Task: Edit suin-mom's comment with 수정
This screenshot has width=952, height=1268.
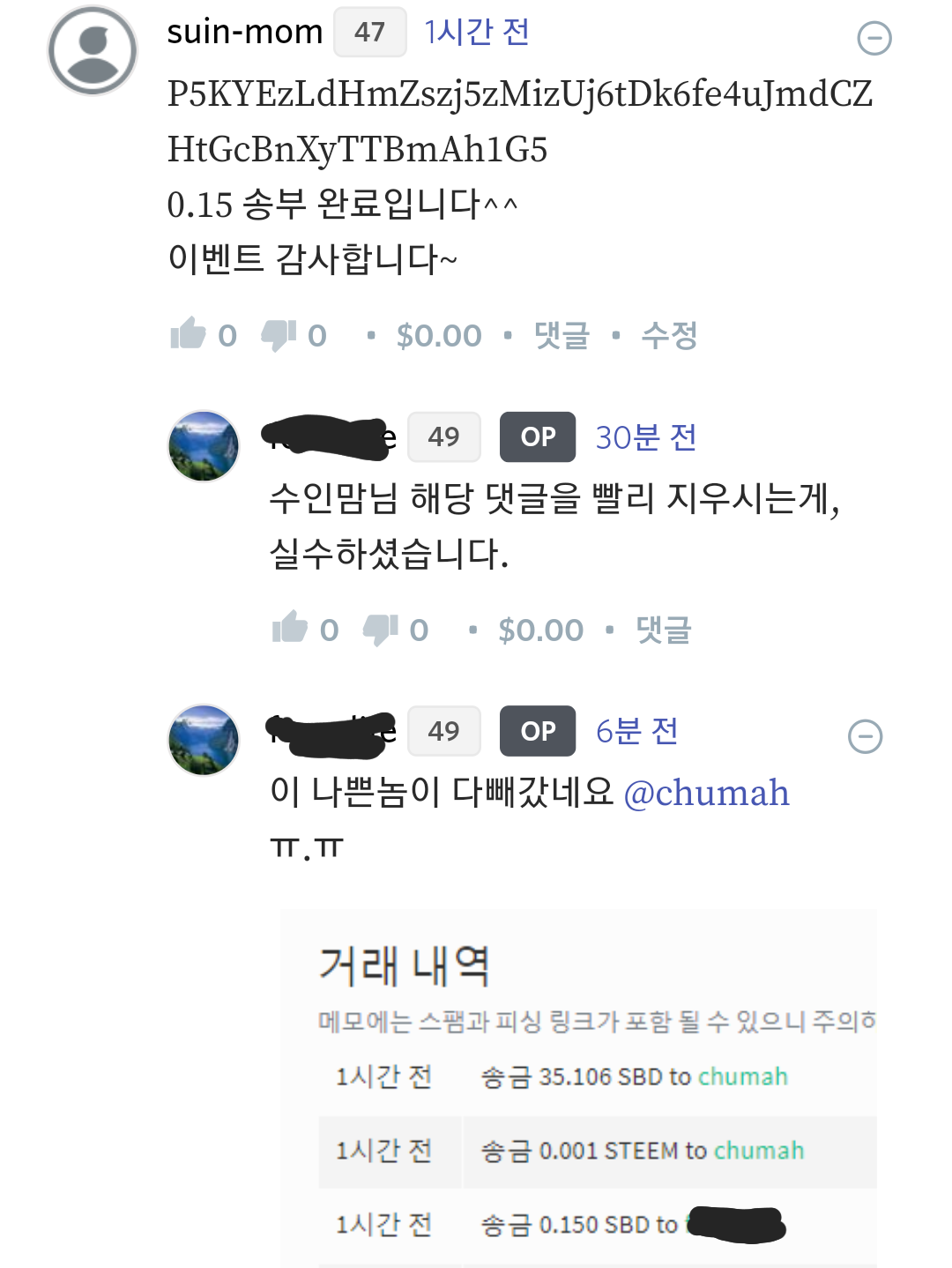Action: click(669, 335)
